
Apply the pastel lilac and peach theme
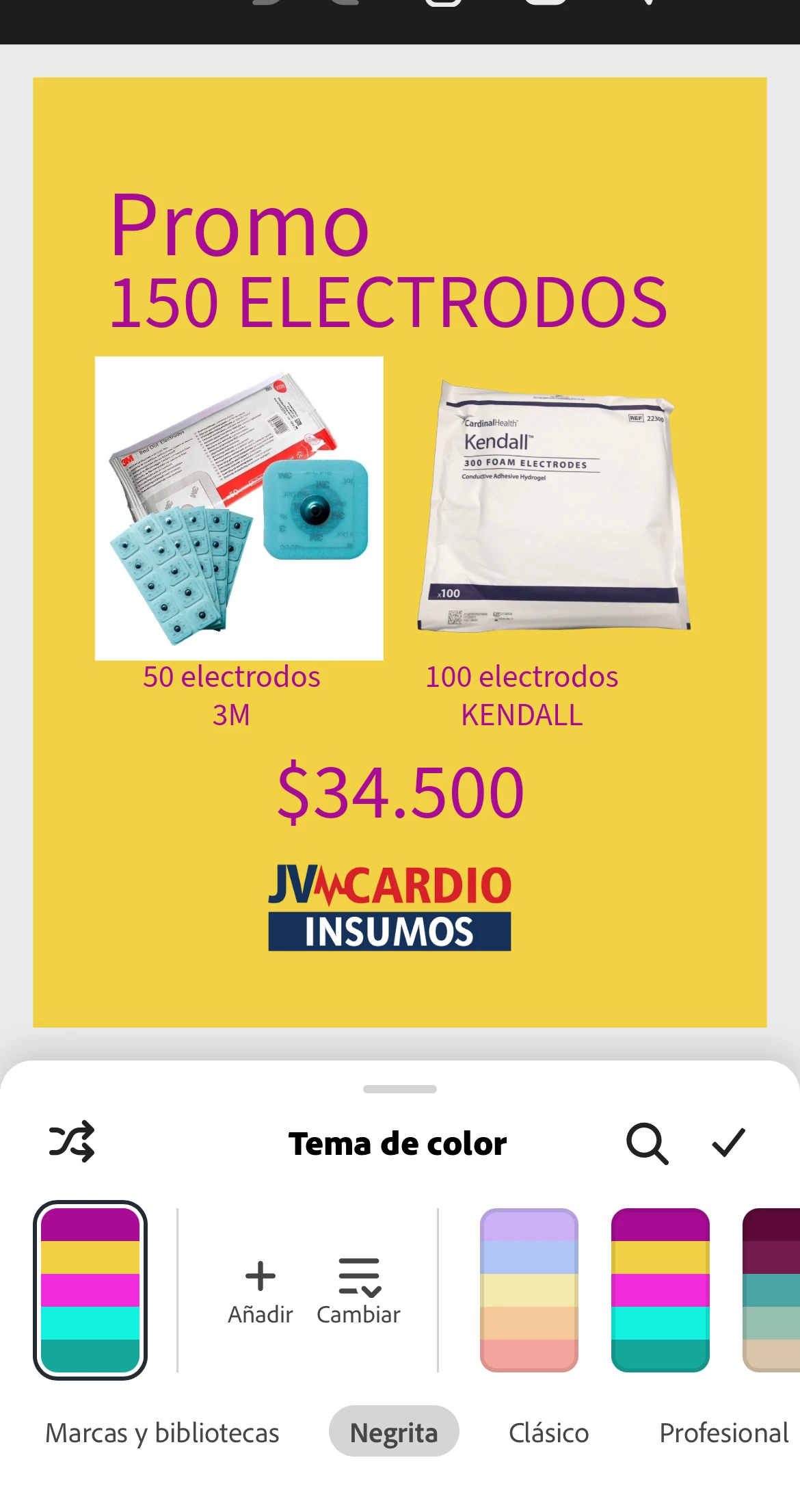tap(529, 1290)
